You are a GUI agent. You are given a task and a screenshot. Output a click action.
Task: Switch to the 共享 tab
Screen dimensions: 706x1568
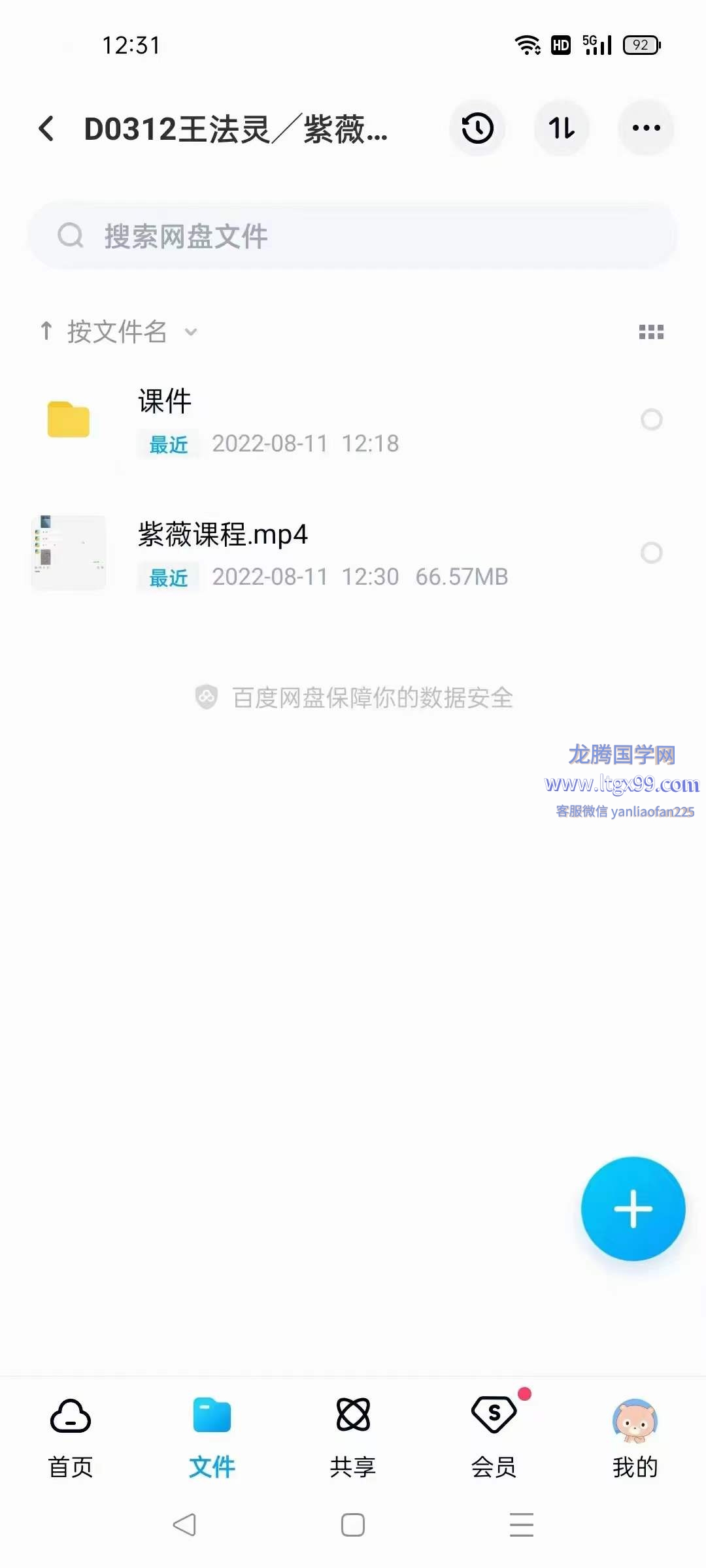(353, 1437)
